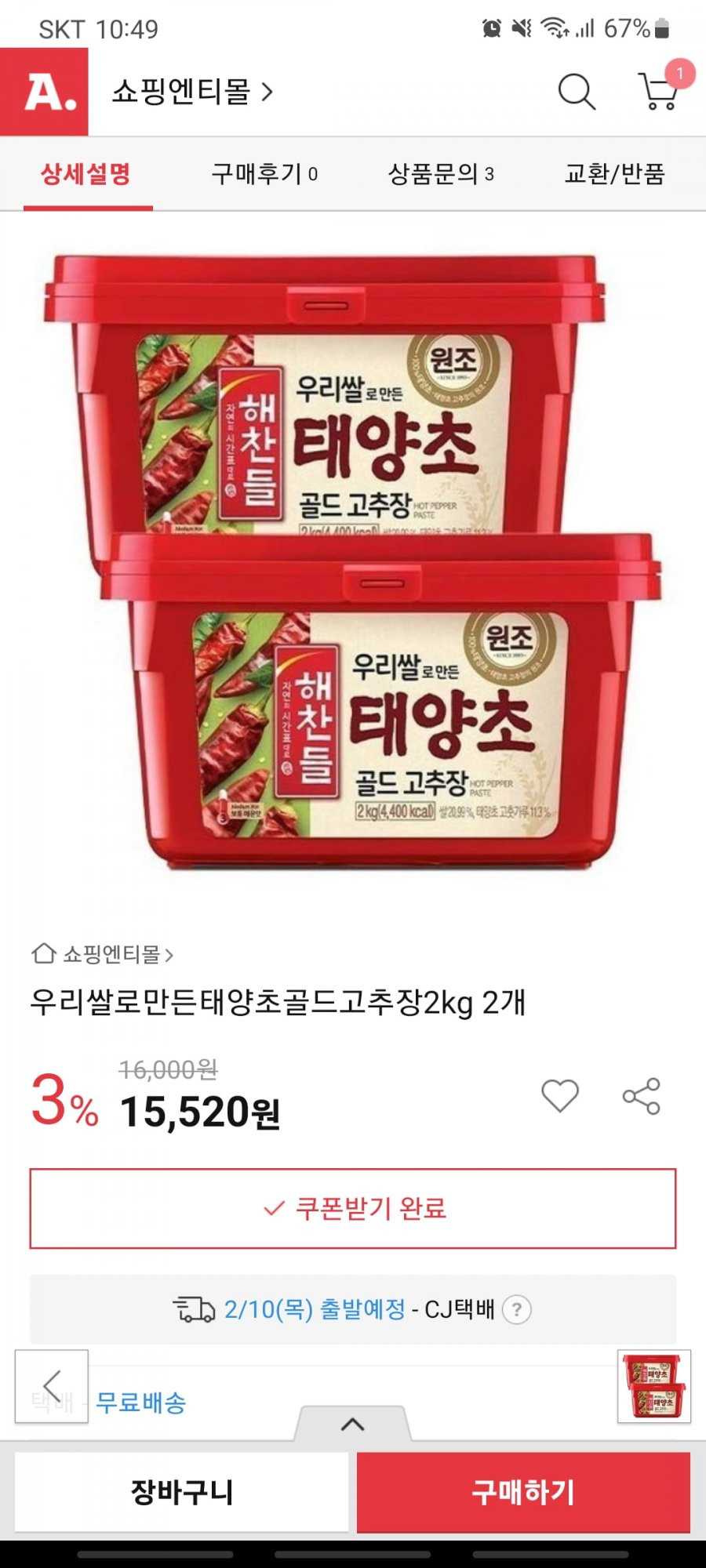Open the small recently viewed product thumbnail

(654, 1385)
